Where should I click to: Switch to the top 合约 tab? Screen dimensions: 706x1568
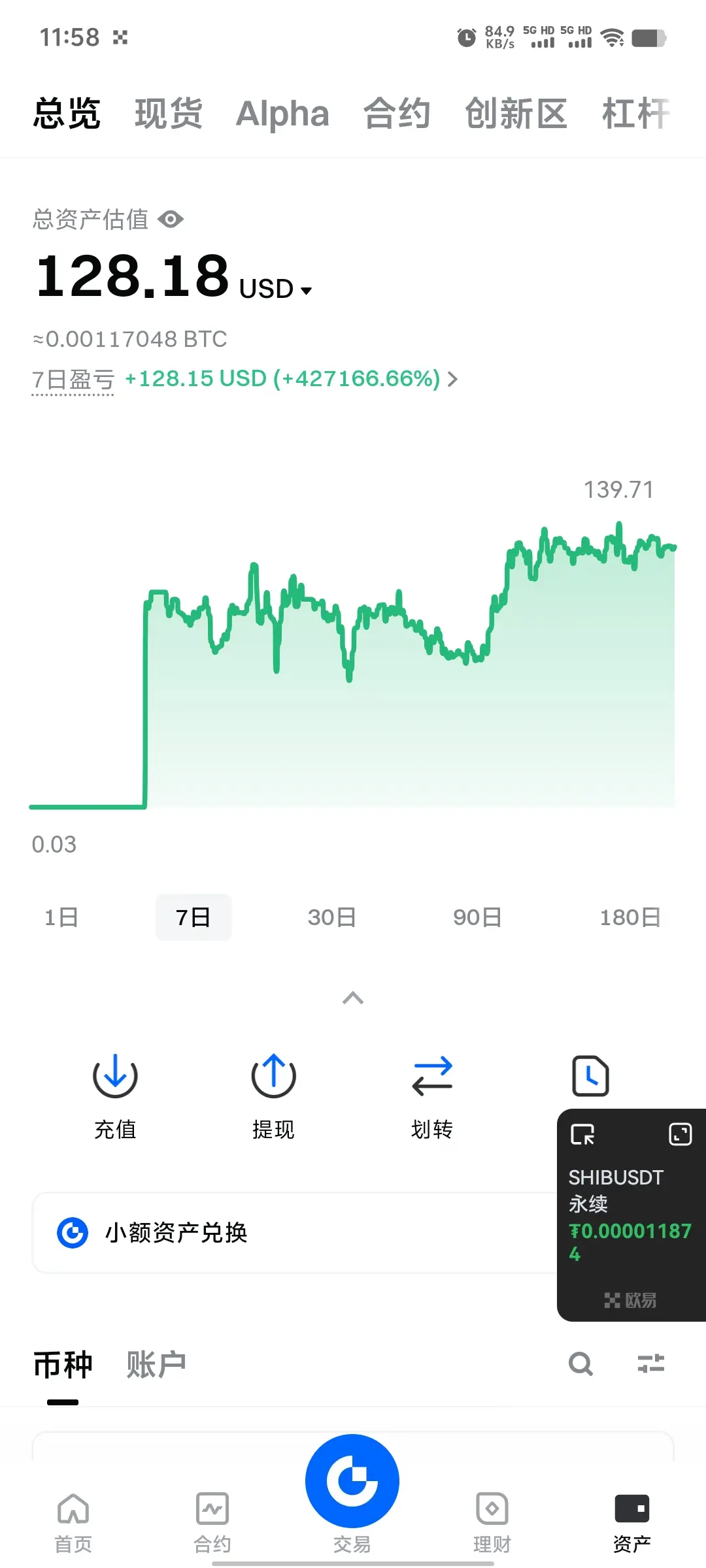point(397,114)
